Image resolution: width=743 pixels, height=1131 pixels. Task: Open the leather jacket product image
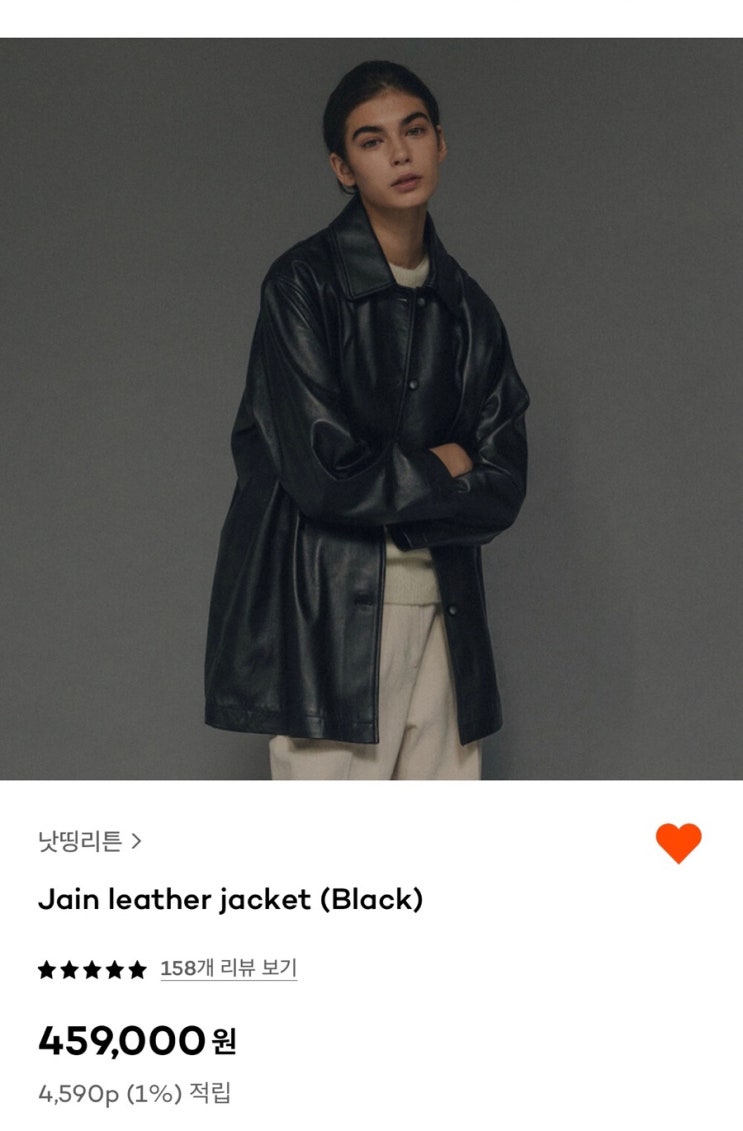tap(371, 408)
